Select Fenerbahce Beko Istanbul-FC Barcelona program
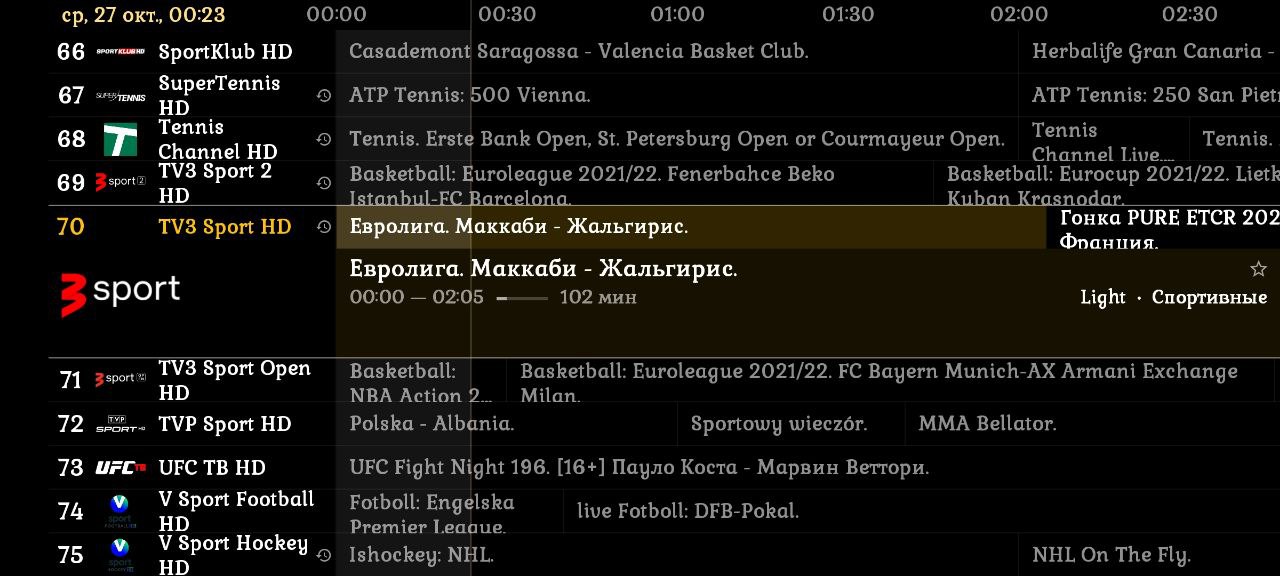Image resolution: width=1280 pixels, height=576 pixels. point(592,184)
